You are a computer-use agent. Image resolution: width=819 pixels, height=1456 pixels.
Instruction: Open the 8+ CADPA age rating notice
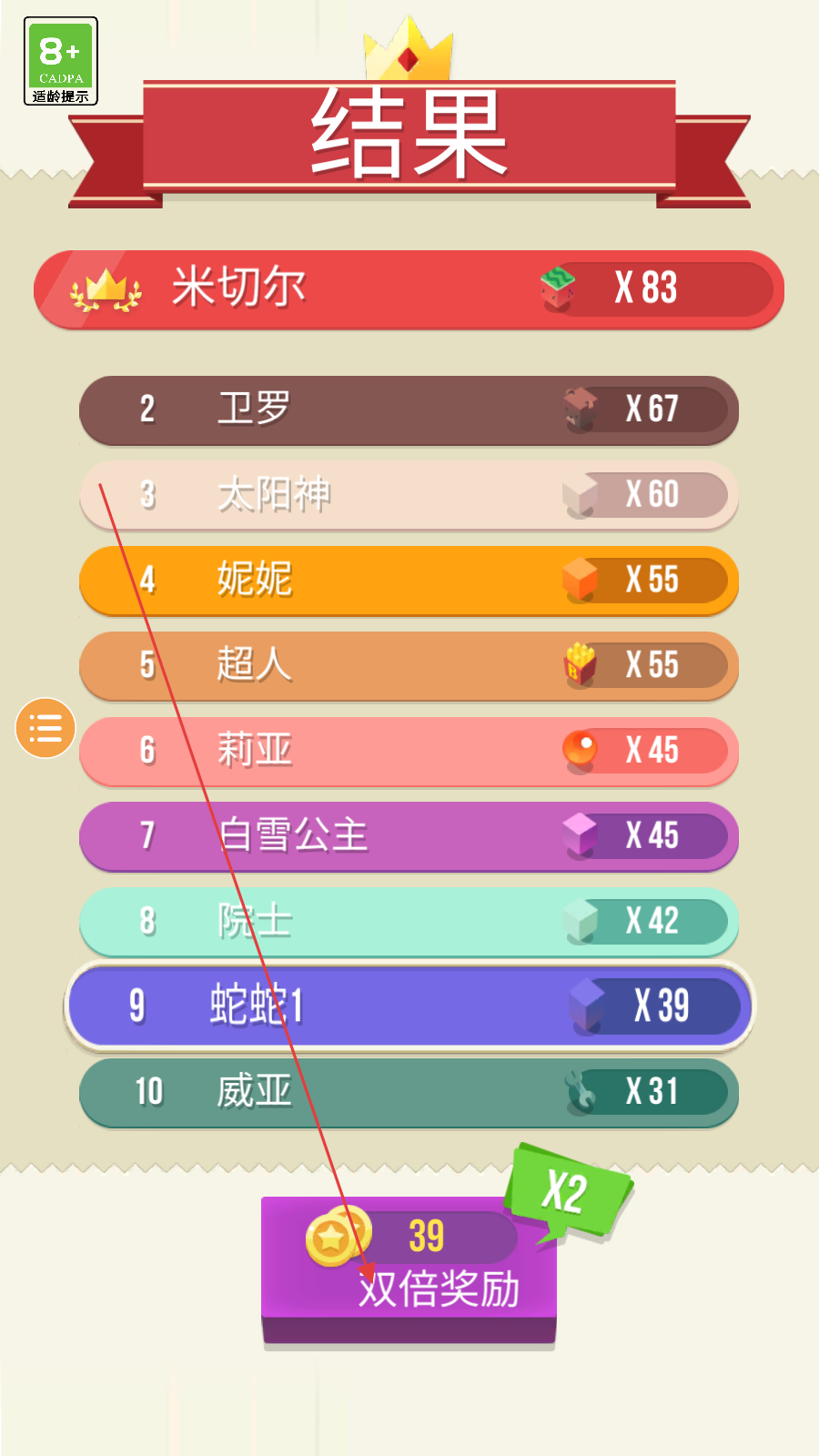61,61
